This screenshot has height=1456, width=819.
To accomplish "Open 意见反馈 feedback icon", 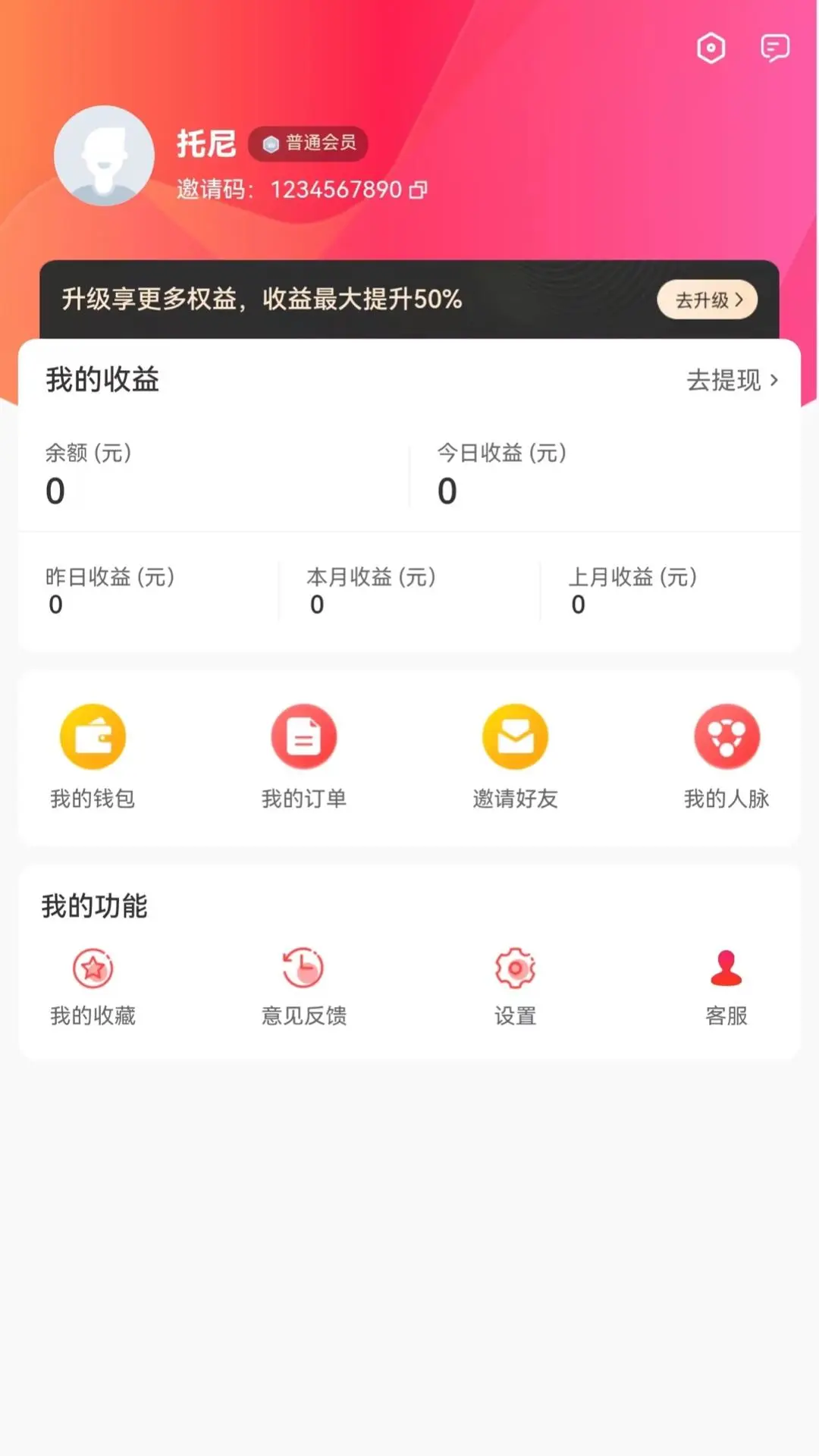I will click(303, 968).
